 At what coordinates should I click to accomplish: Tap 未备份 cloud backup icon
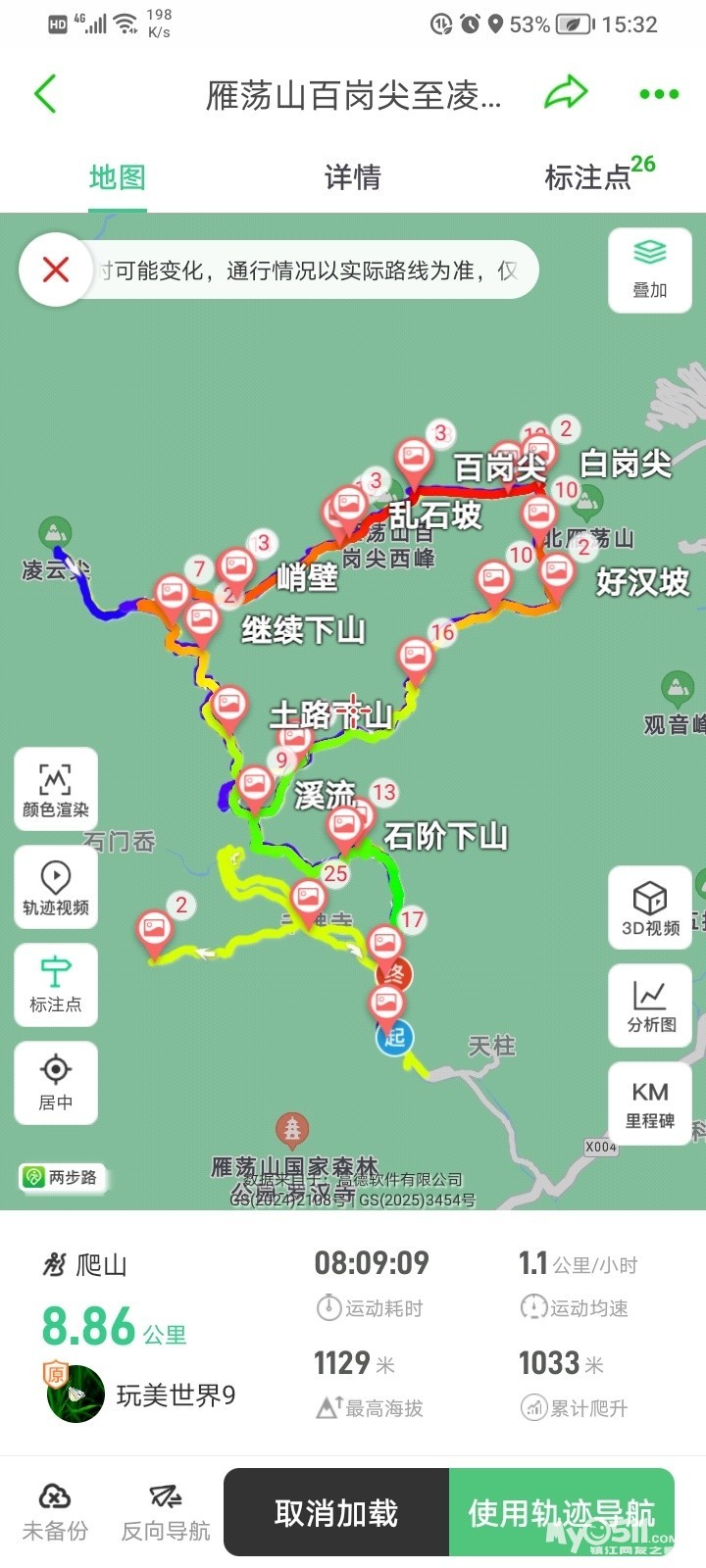[55, 1510]
